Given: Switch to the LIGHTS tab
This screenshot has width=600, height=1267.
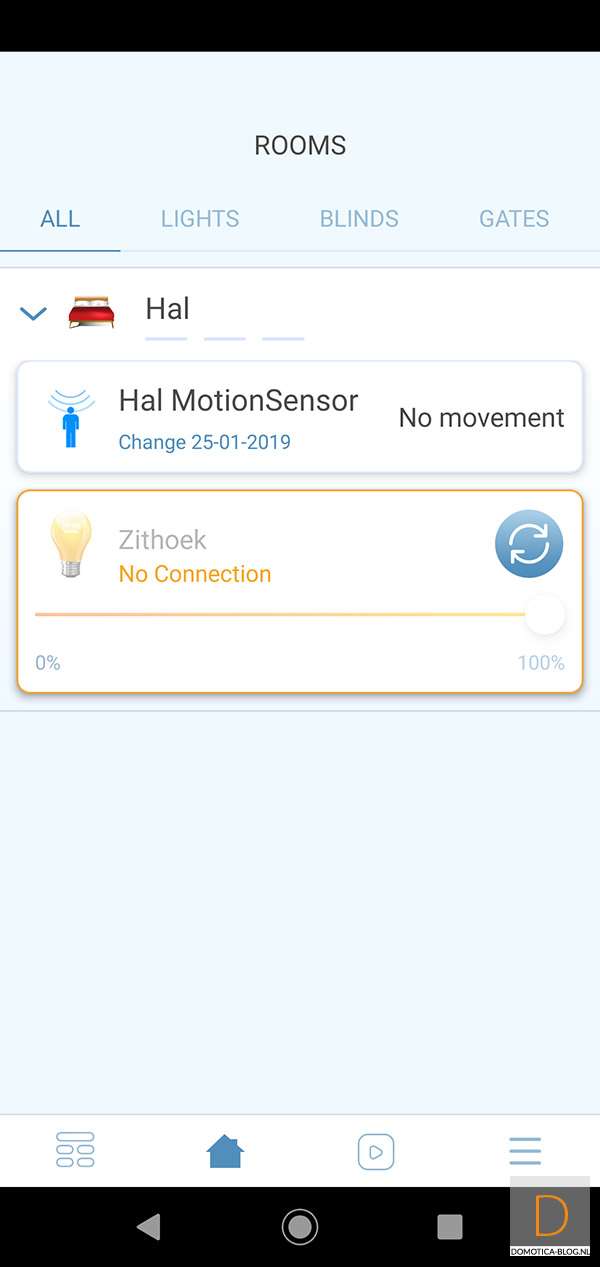Looking at the screenshot, I should [x=200, y=219].
